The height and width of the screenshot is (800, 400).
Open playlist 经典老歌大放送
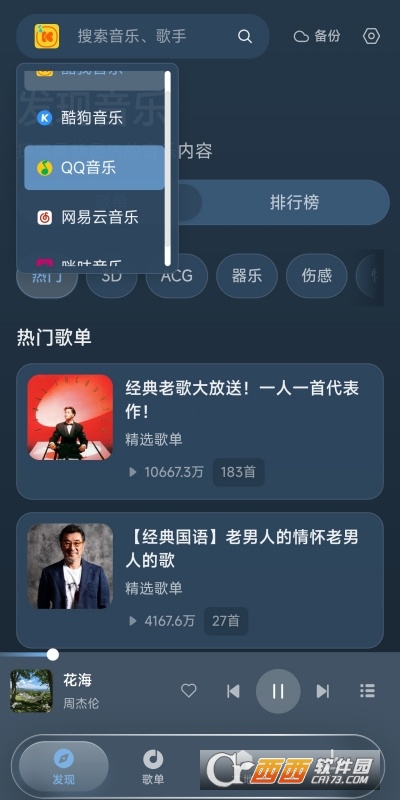200,431
